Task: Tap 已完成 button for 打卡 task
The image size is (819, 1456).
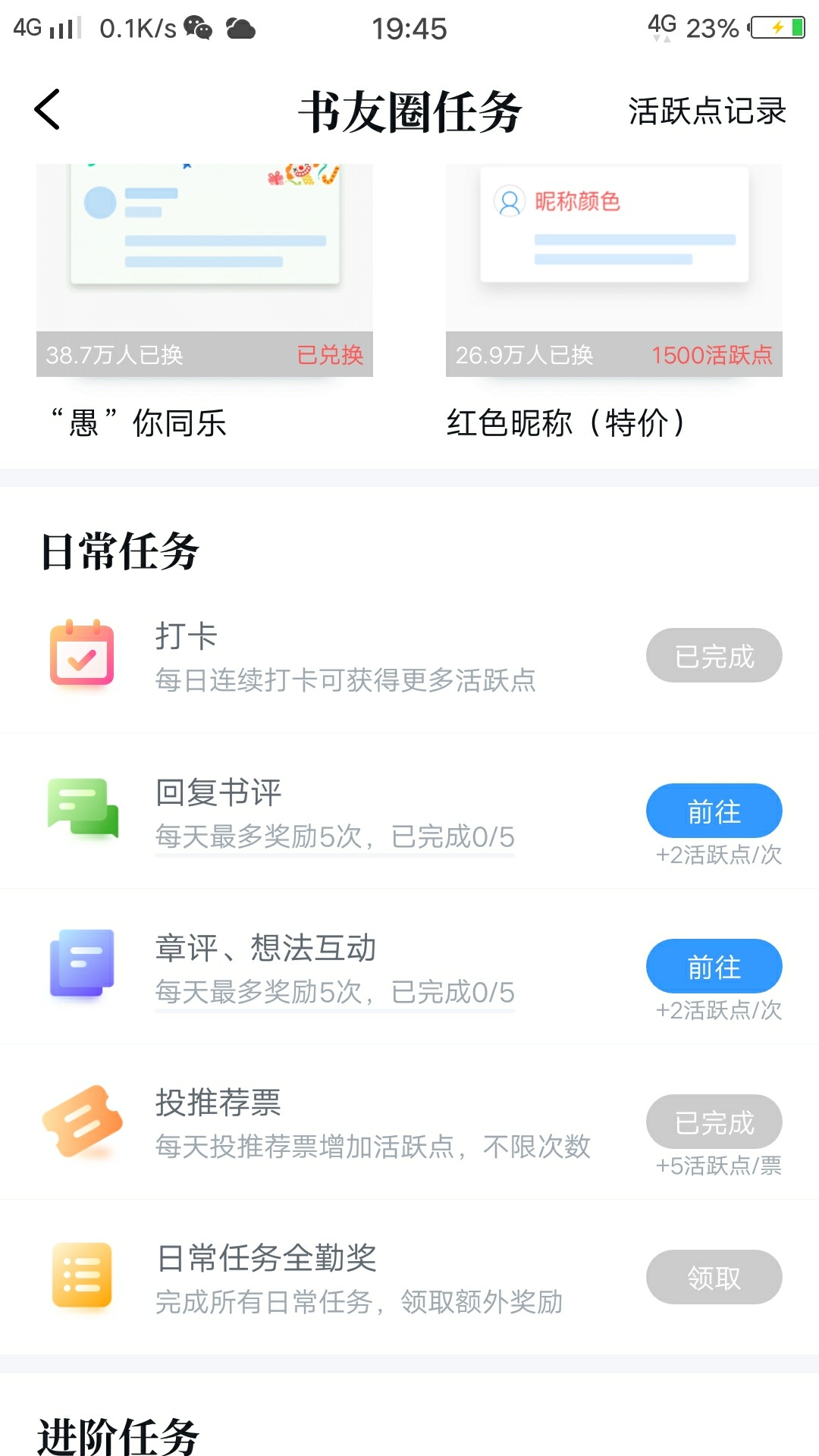Action: point(714,656)
